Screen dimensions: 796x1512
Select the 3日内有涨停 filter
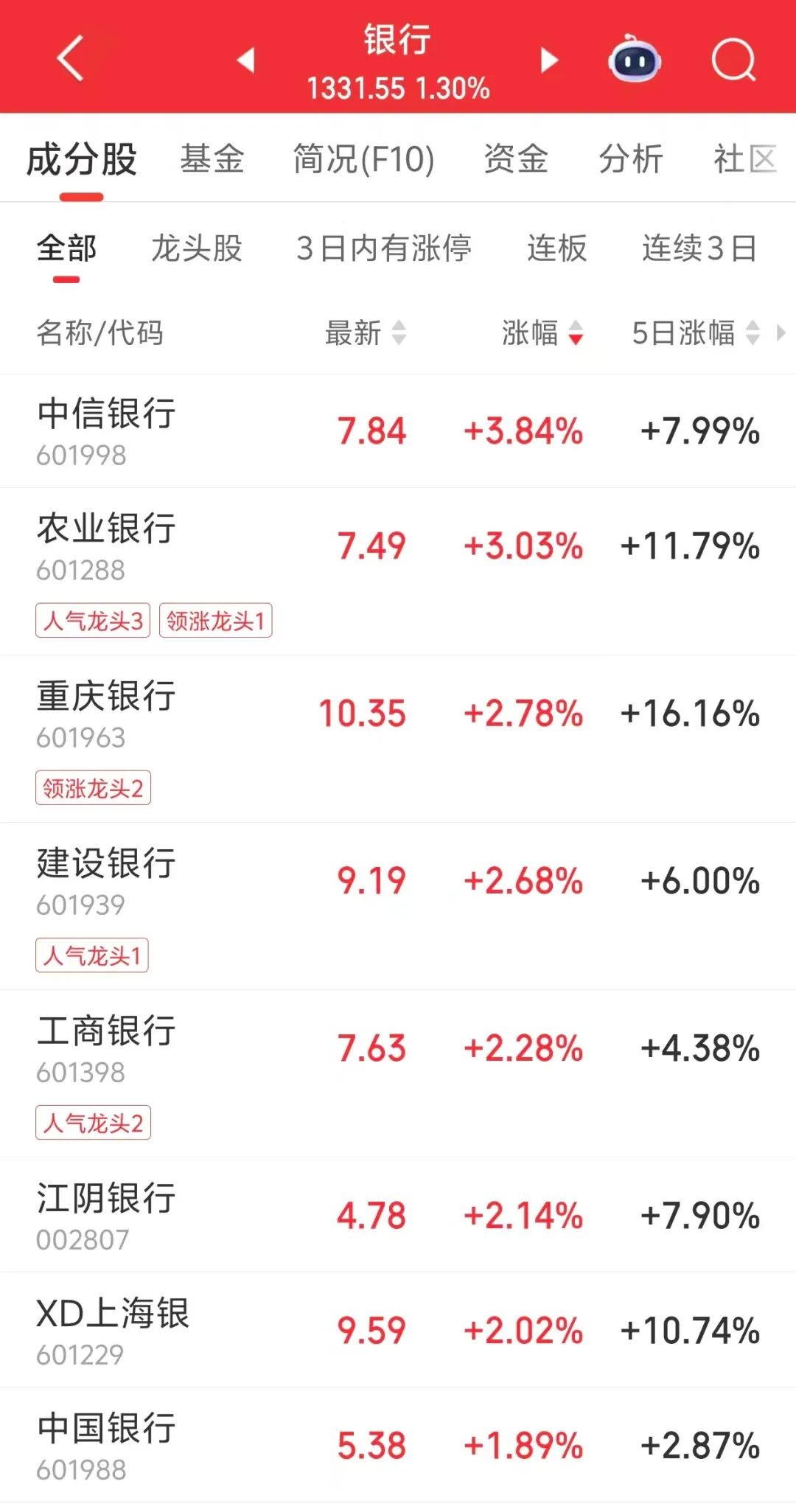(x=383, y=248)
